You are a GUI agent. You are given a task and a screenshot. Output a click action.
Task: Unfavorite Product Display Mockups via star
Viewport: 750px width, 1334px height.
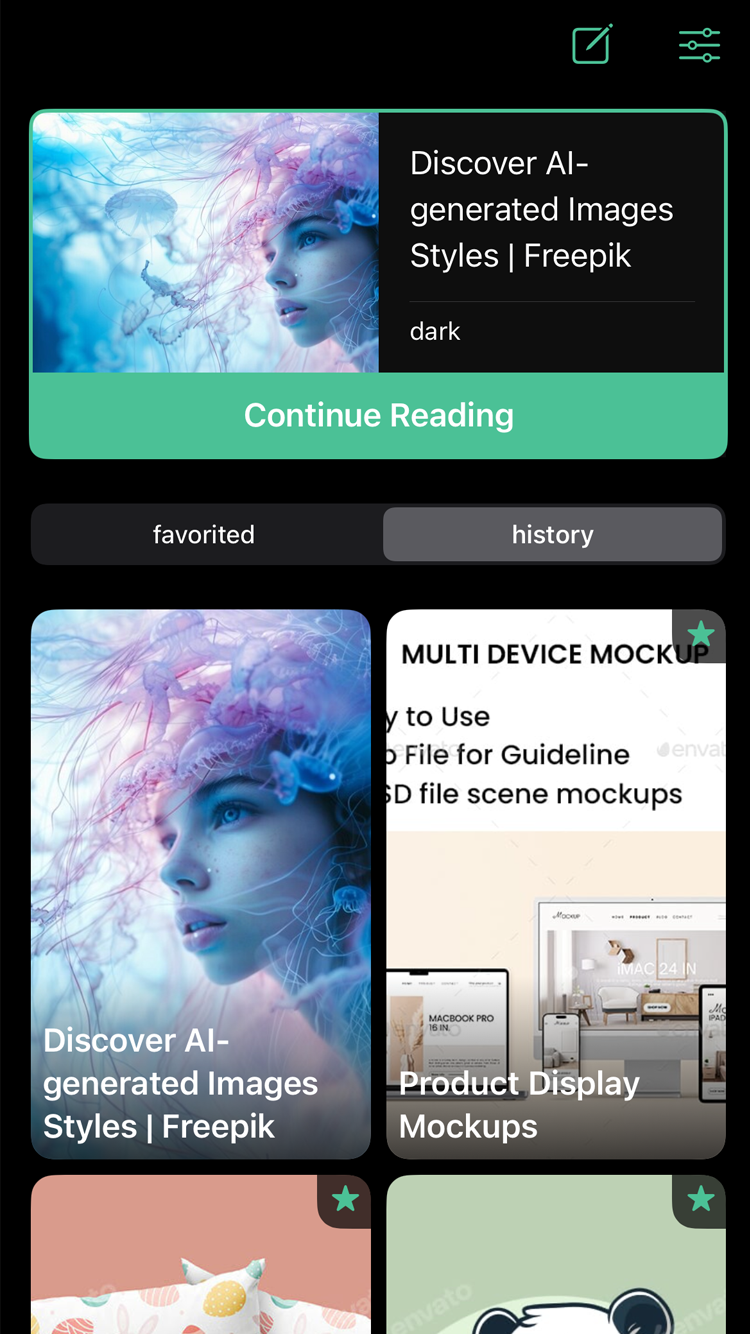701,633
